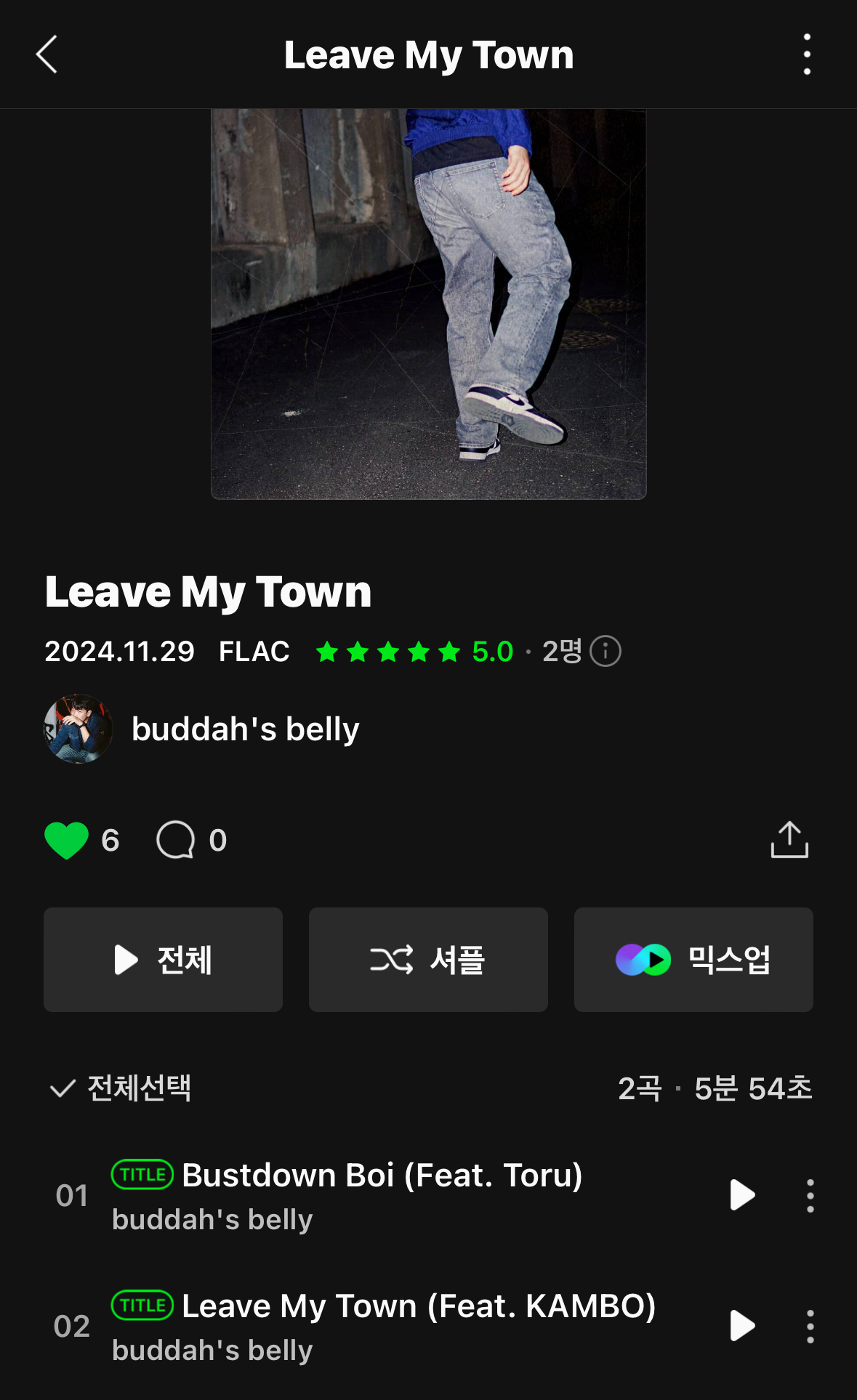Share this album
Viewport: 857px width, 1400px height.
point(789,841)
